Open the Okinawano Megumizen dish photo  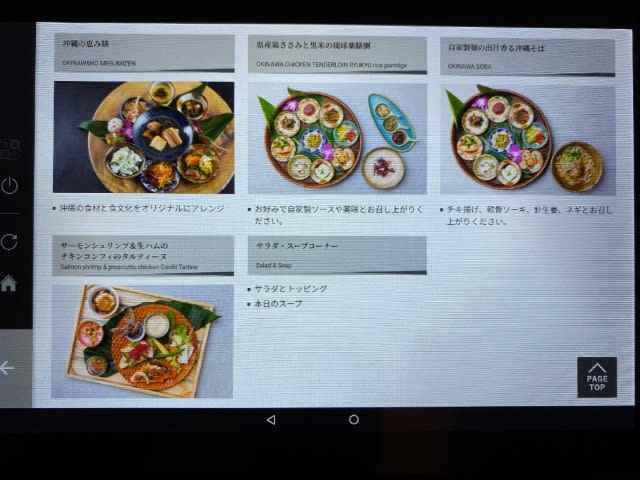tap(143, 138)
